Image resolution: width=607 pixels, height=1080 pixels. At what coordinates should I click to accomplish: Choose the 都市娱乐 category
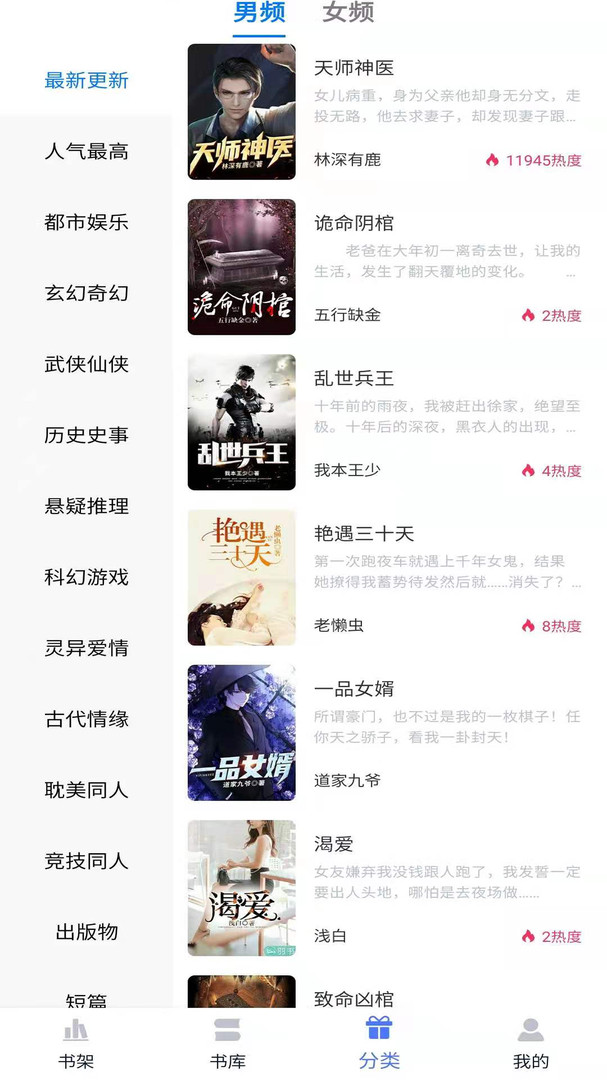(x=86, y=222)
